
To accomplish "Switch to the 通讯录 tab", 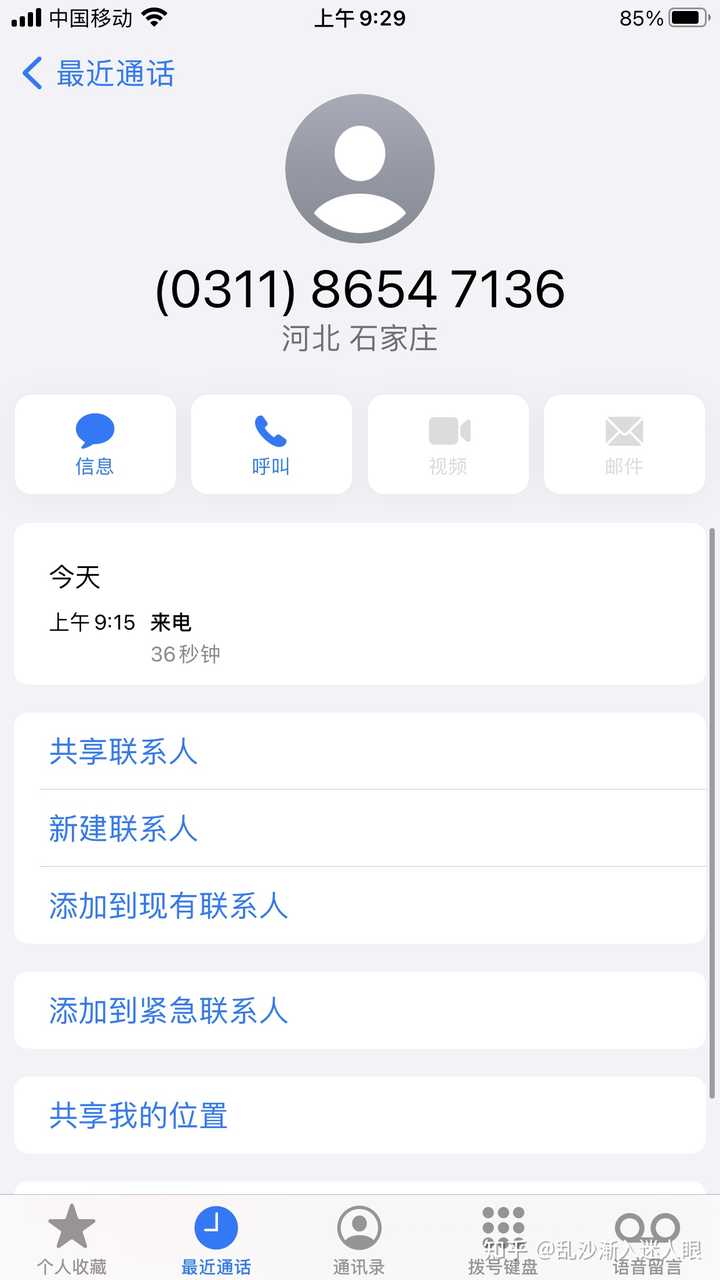I will (x=359, y=1238).
